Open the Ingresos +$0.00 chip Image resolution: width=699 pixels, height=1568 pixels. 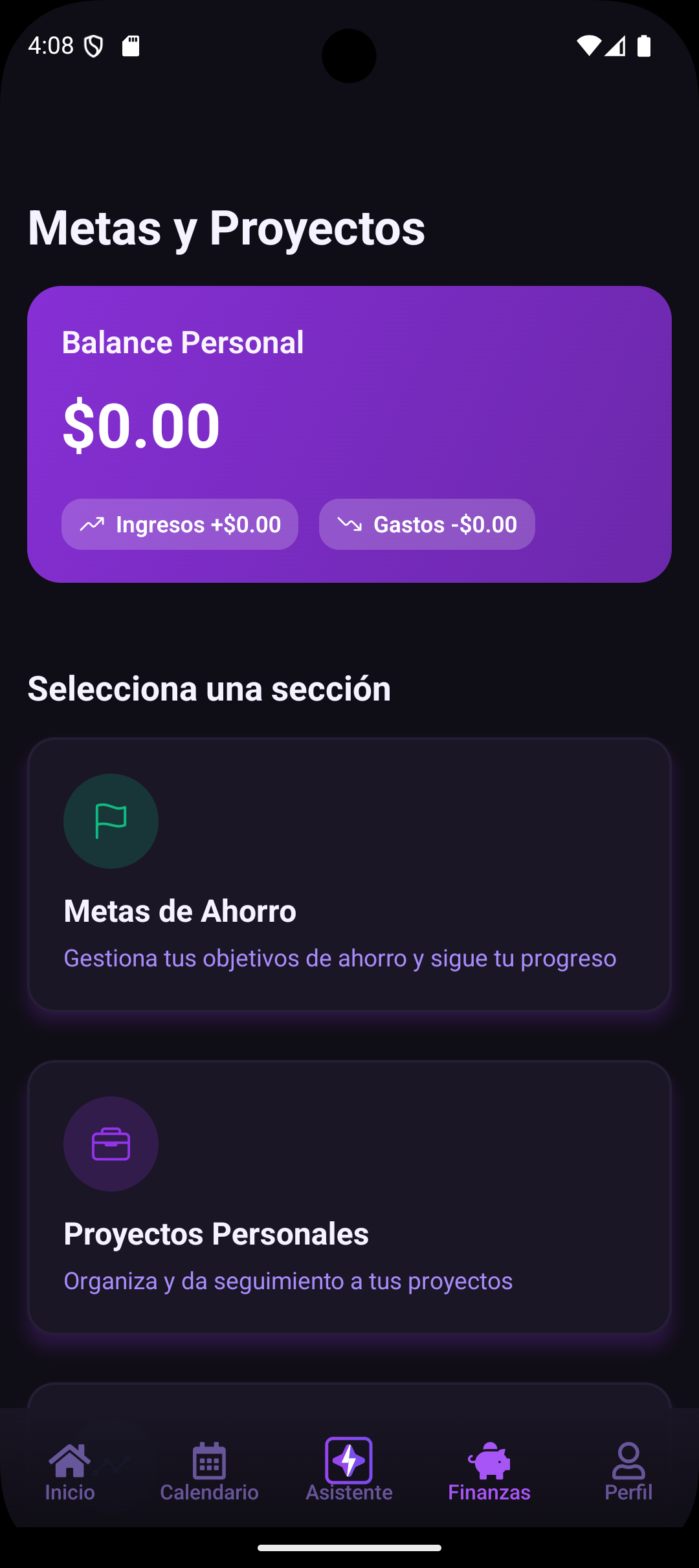click(179, 524)
